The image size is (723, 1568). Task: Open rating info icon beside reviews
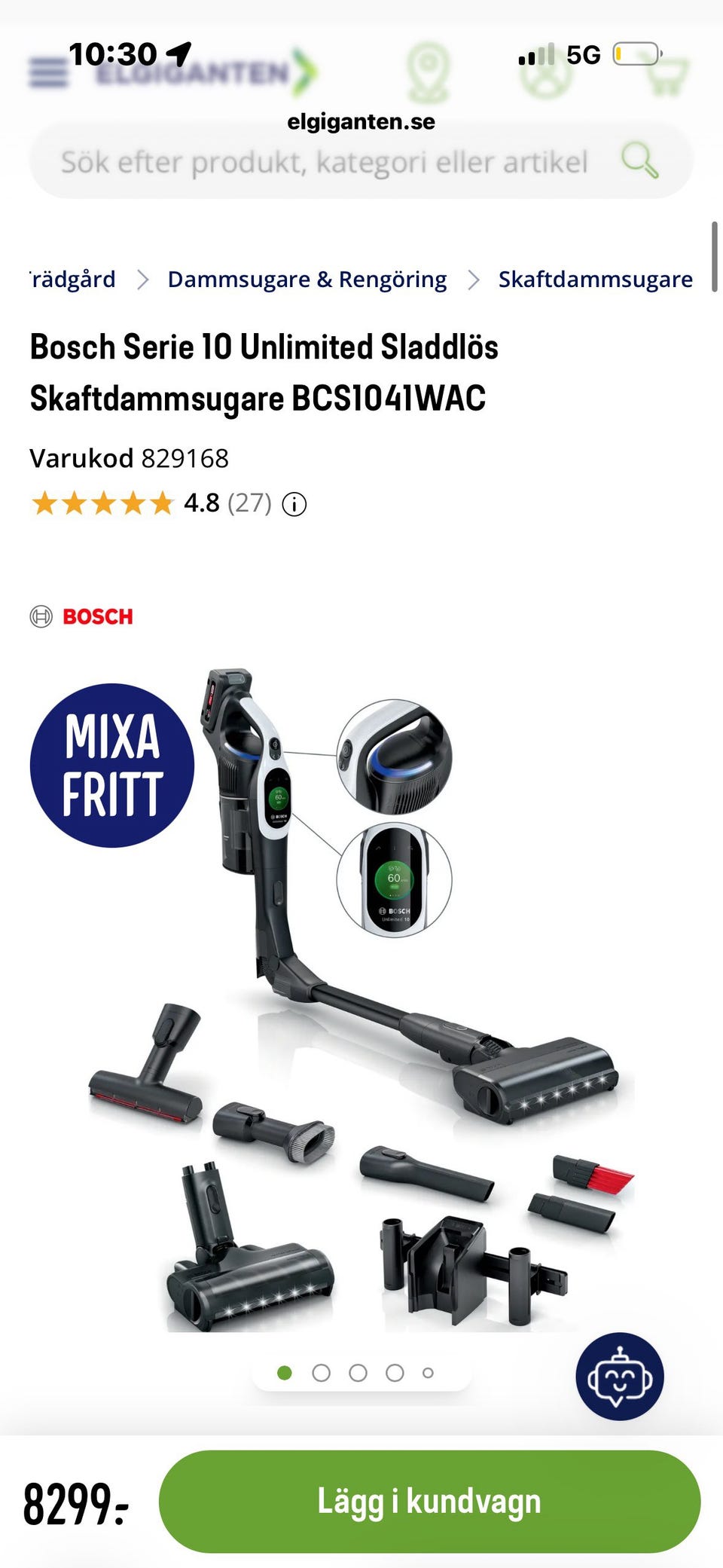[x=294, y=504]
